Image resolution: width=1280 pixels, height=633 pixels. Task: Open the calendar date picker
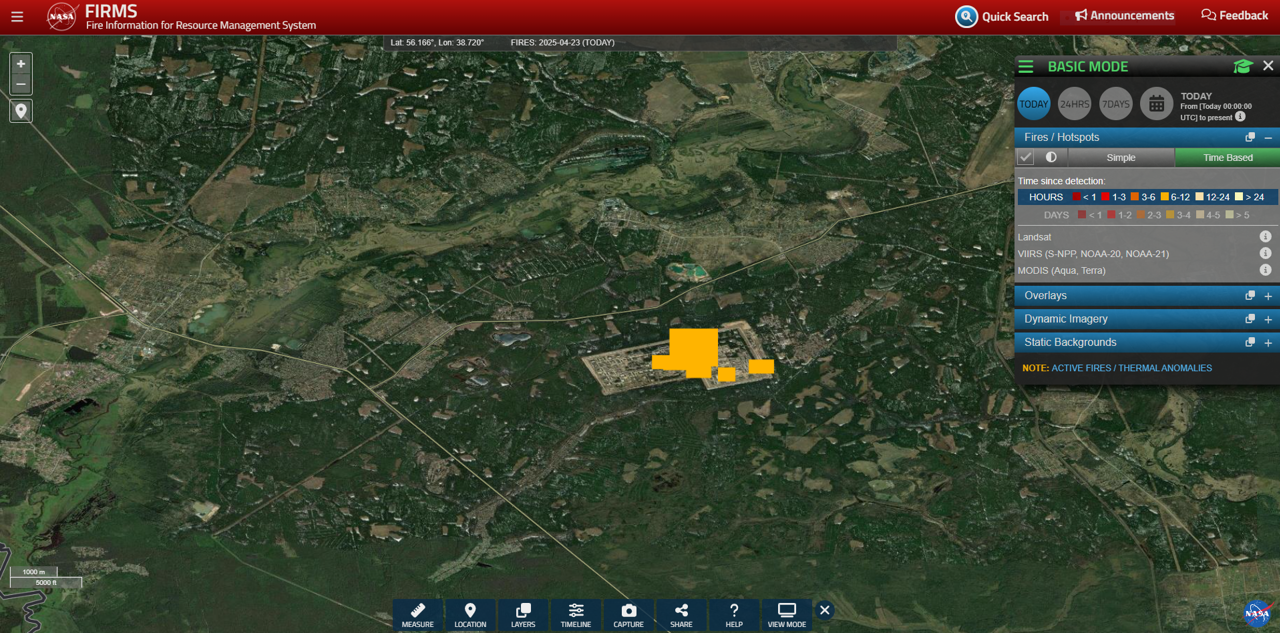tap(1156, 104)
